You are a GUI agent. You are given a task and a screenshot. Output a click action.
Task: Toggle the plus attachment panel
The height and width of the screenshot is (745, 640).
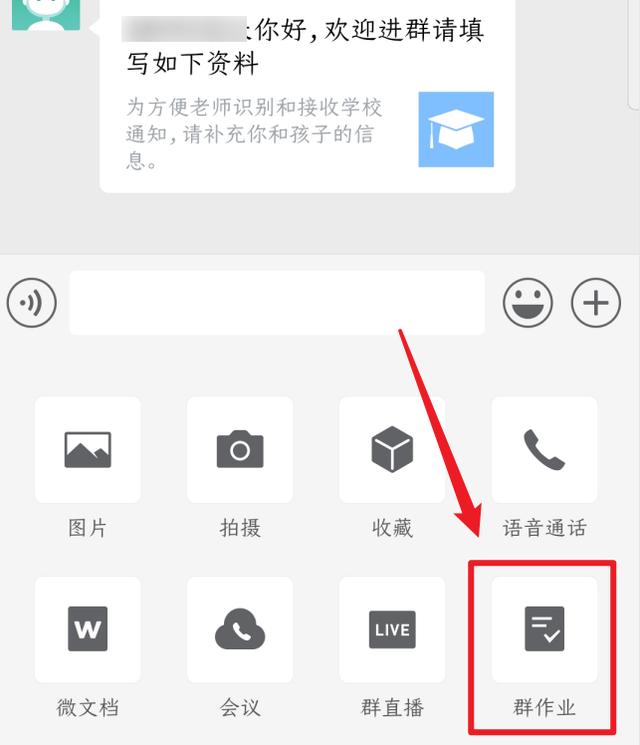[596, 303]
